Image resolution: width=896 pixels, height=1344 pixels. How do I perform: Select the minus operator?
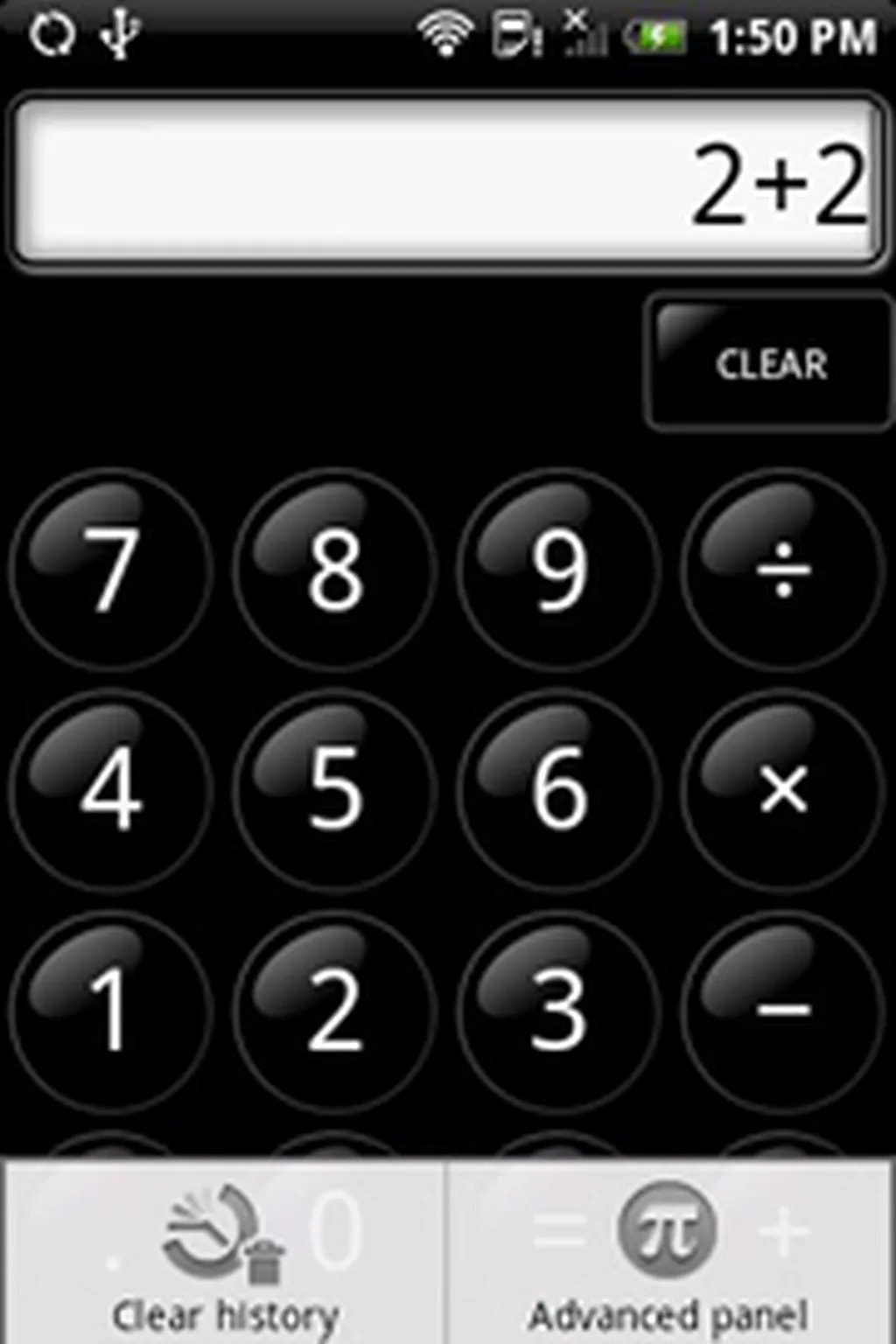[782, 1011]
